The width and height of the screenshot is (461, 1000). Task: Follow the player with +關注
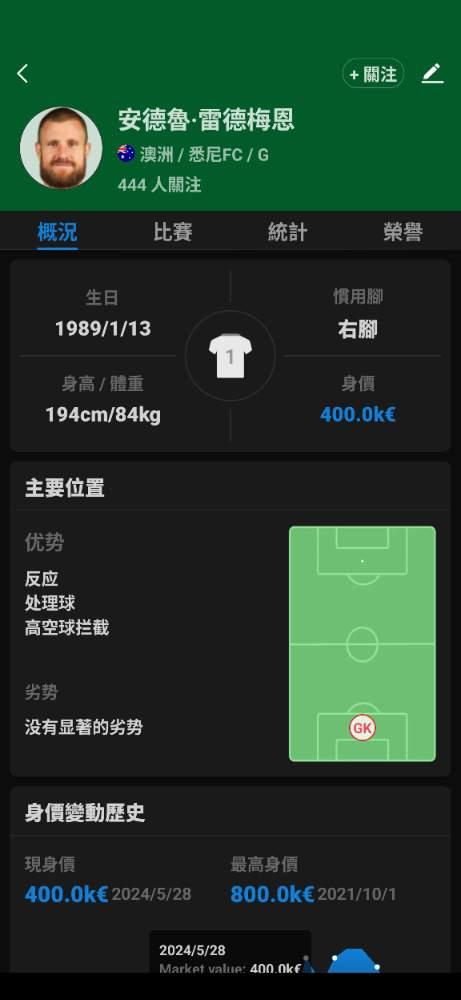(x=373, y=74)
